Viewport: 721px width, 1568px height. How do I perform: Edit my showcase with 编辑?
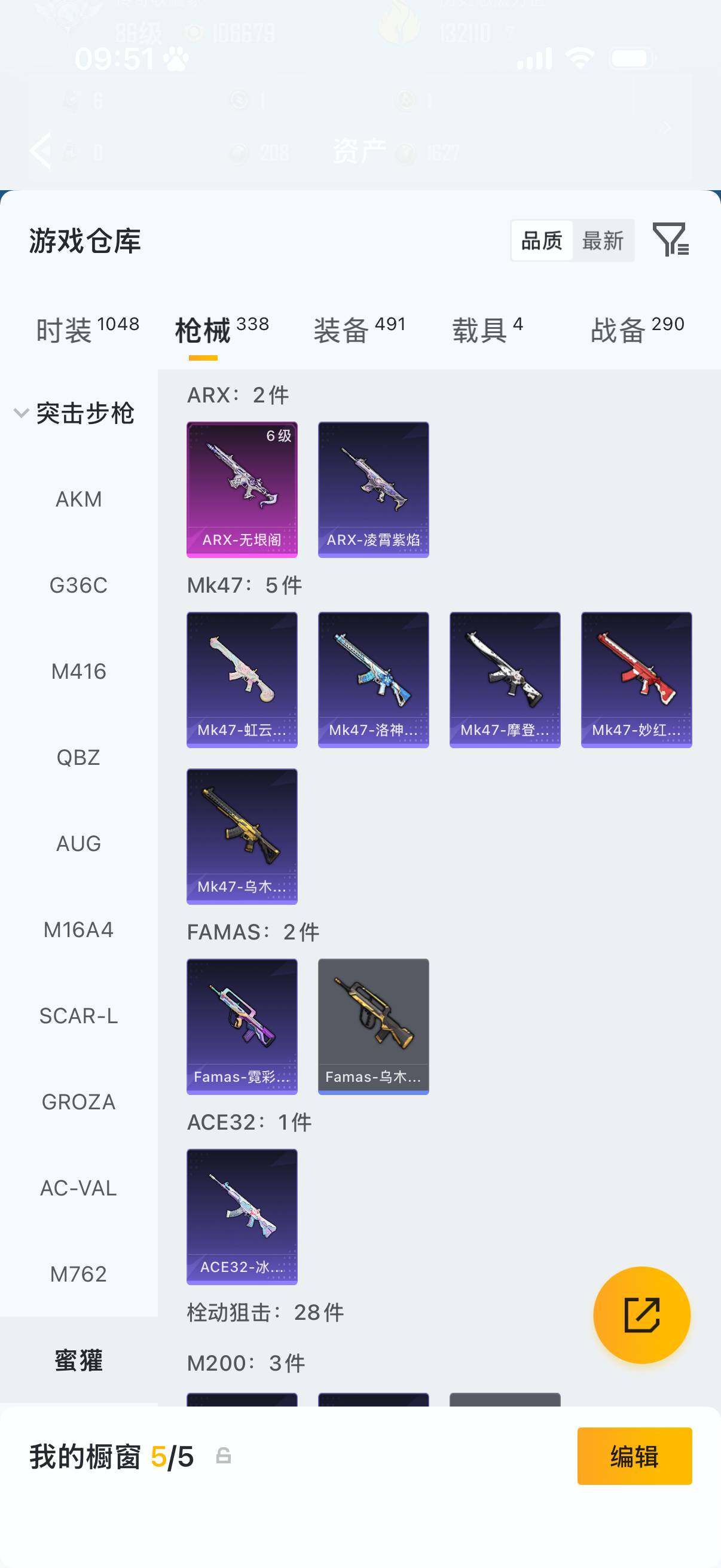[634, 1456]
